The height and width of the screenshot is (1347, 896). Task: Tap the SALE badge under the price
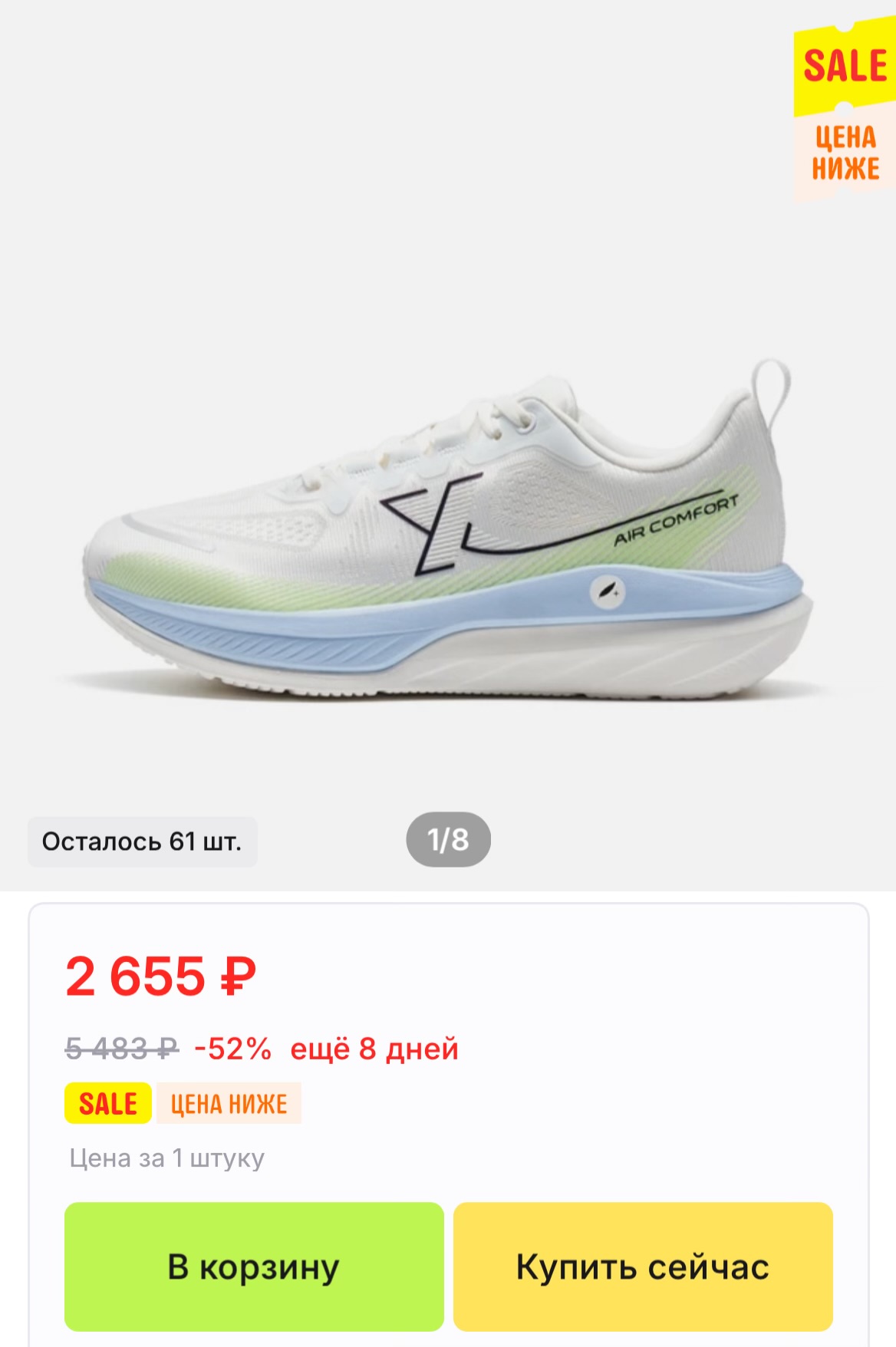click(x=107, y=1103)
